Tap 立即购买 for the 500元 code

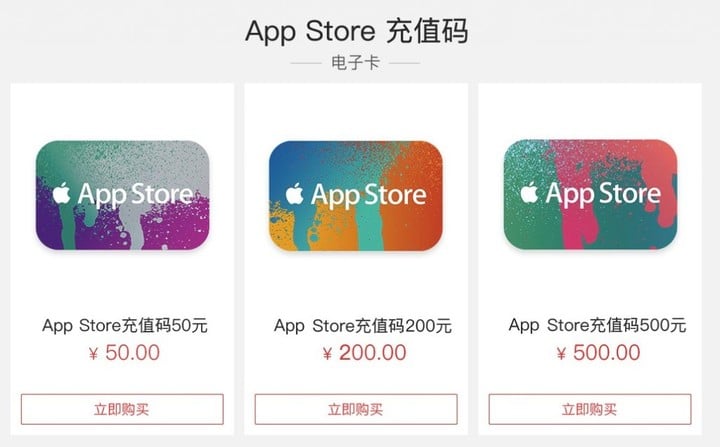tap(590, 409)
